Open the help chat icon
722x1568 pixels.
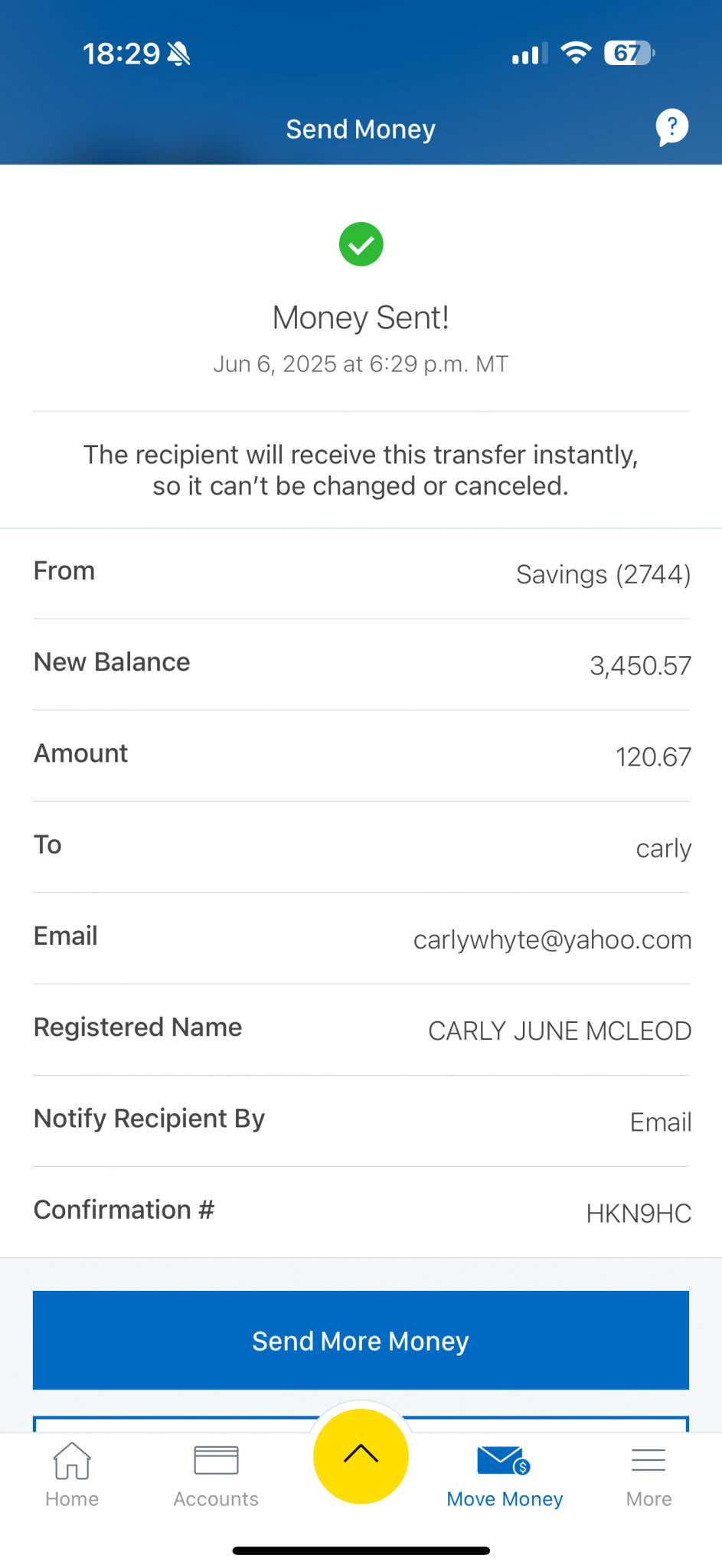[671, 127]
